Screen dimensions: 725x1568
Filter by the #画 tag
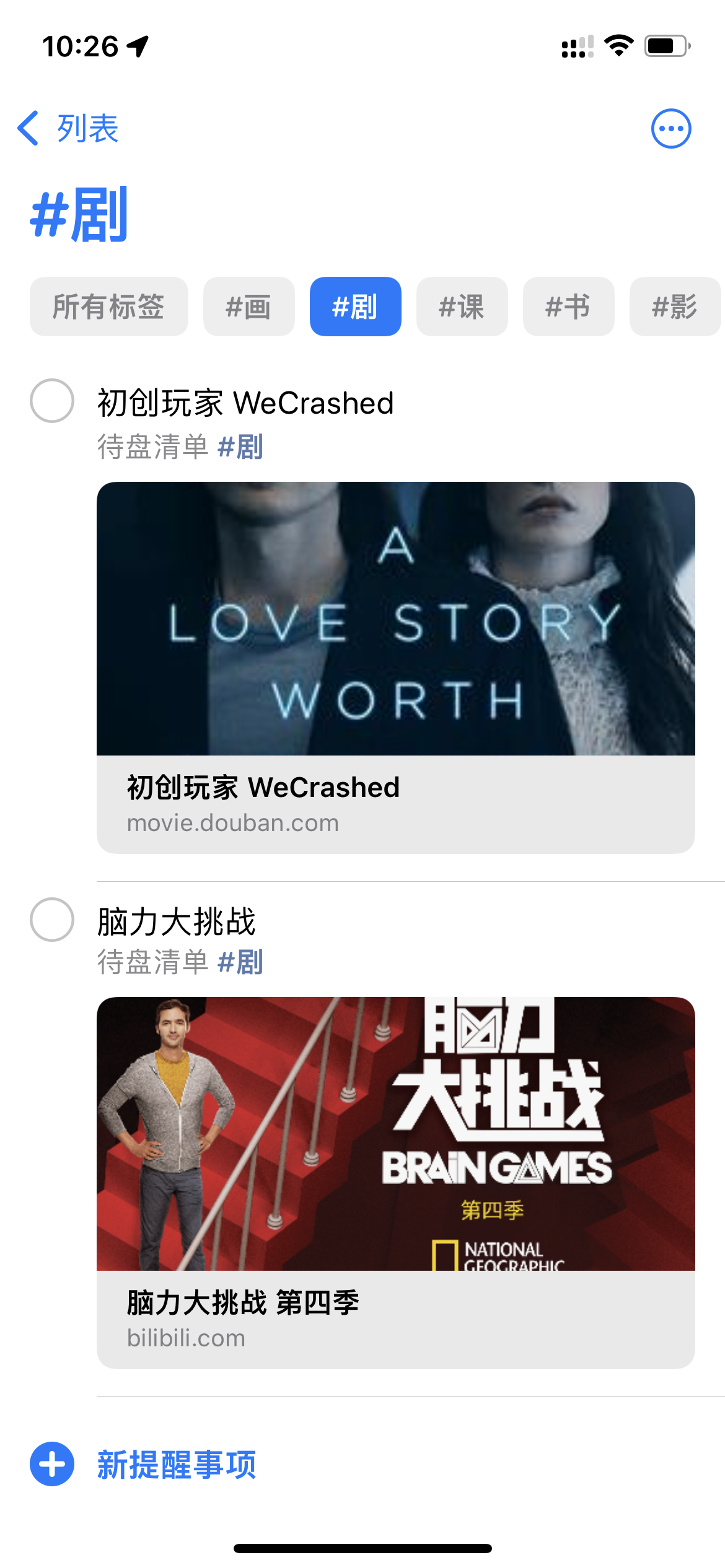pos(249,307)
